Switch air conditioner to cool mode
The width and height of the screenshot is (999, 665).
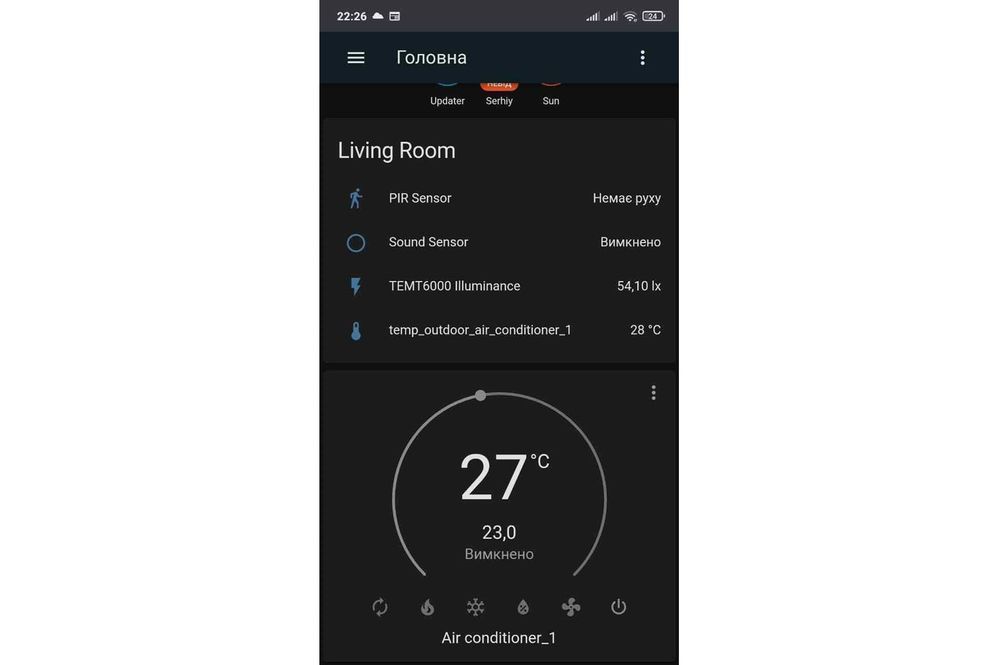(x=475, y=607)
